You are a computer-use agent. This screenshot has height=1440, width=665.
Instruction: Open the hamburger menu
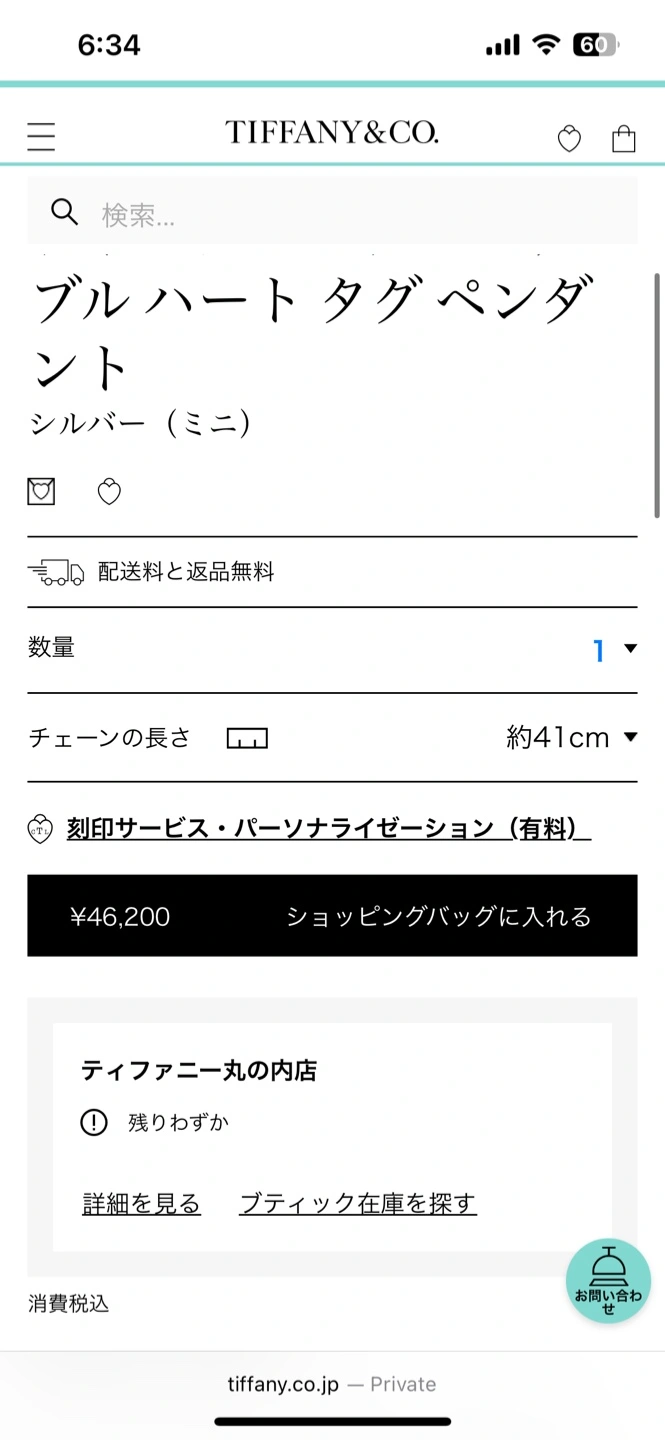41,136
